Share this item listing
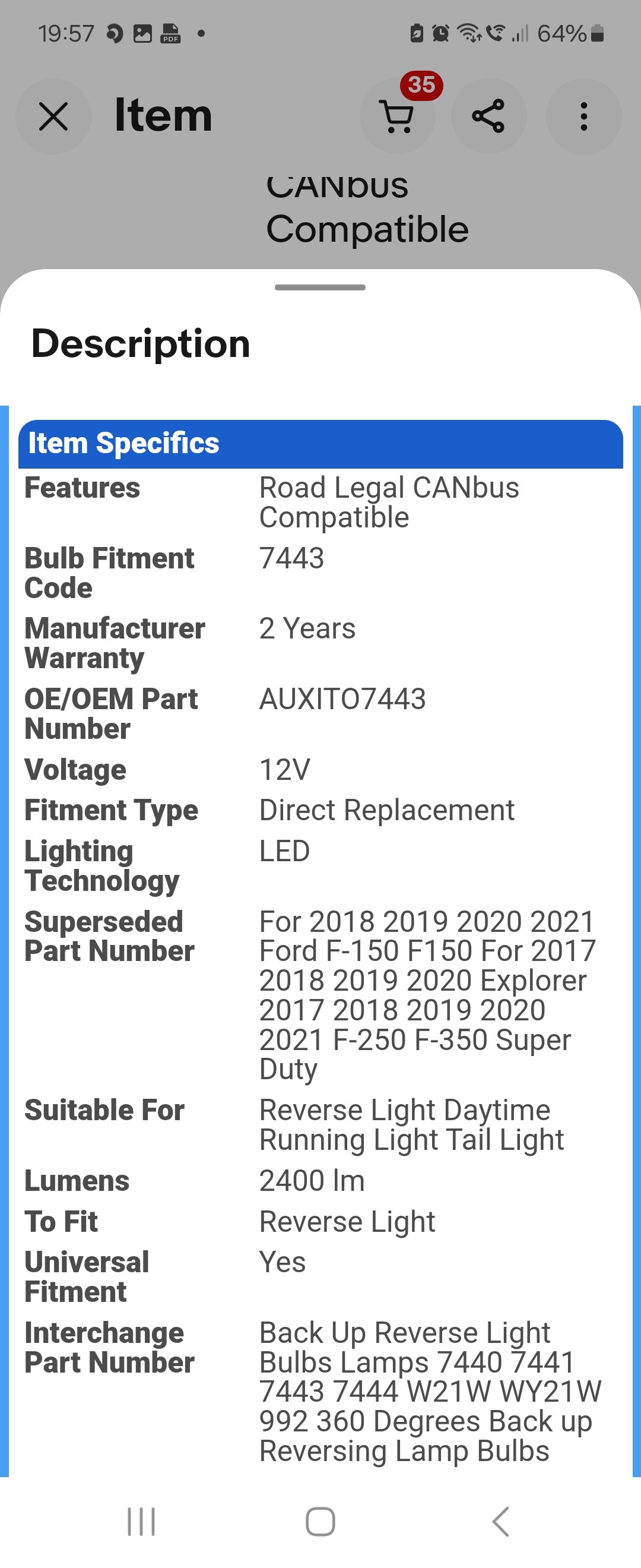Image resolution: width=641 pixels, height=1568 pixels. (x=488, y=116)
